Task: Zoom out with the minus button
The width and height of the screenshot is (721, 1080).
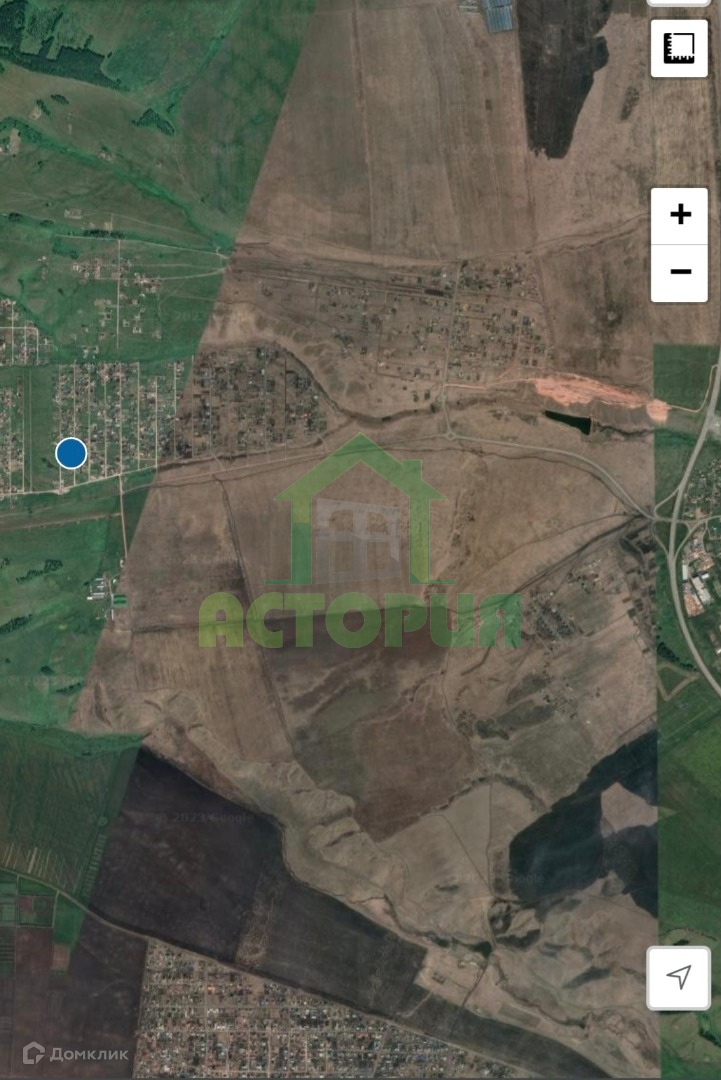Action: click(x=679, y=272)
